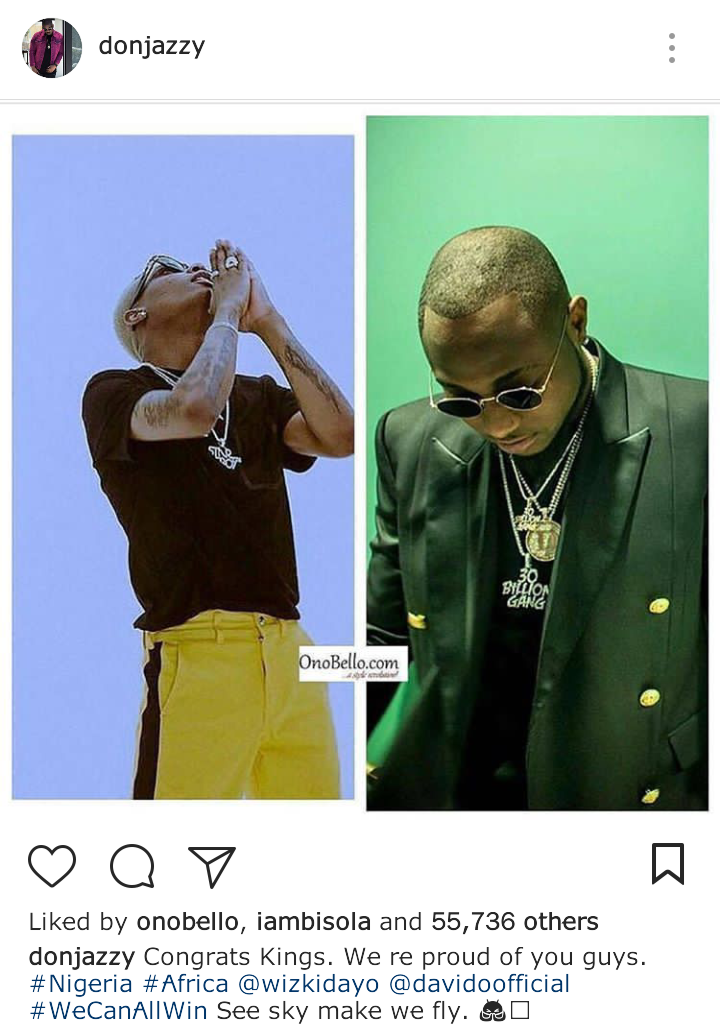
Task: Like donjazzy's post with the heart
Action: (52, 866)
